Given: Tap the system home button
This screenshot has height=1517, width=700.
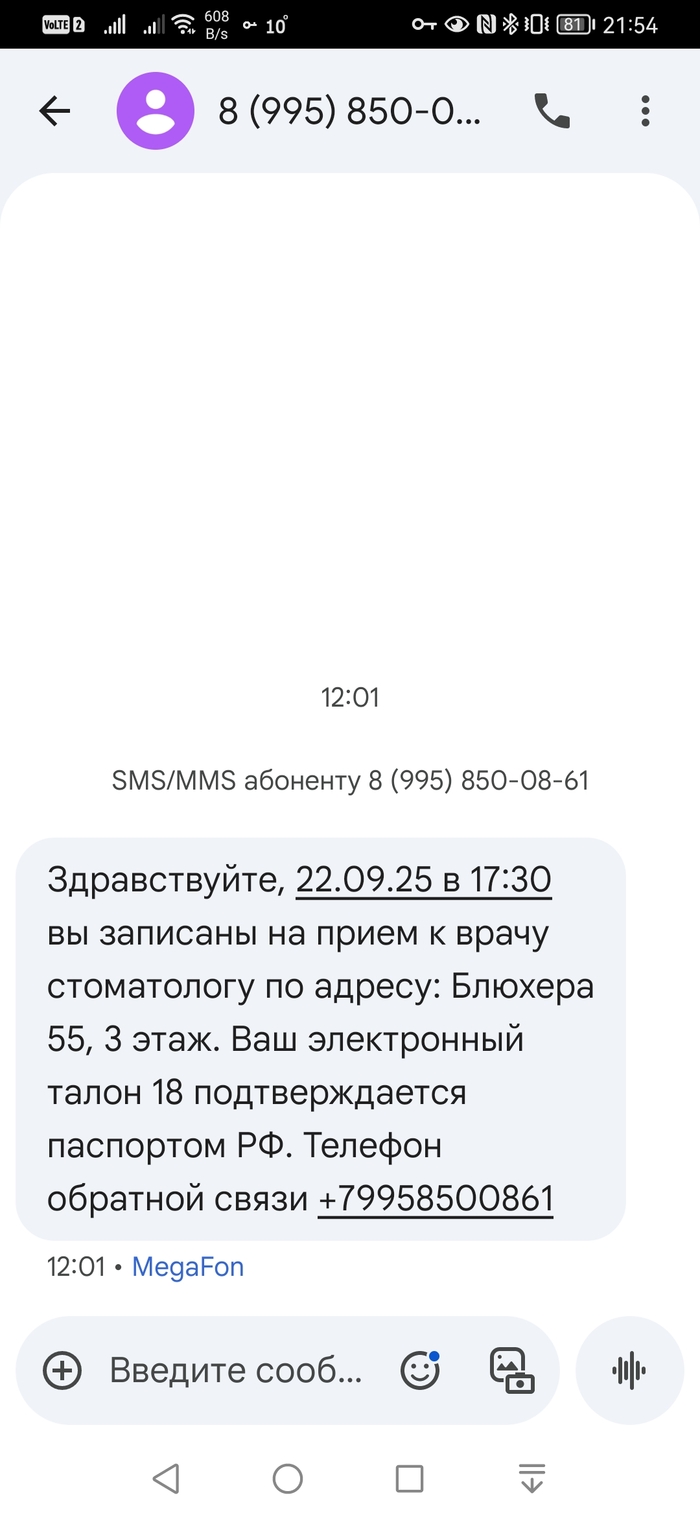Looking at the screenshot, I should pos(287,1478).
